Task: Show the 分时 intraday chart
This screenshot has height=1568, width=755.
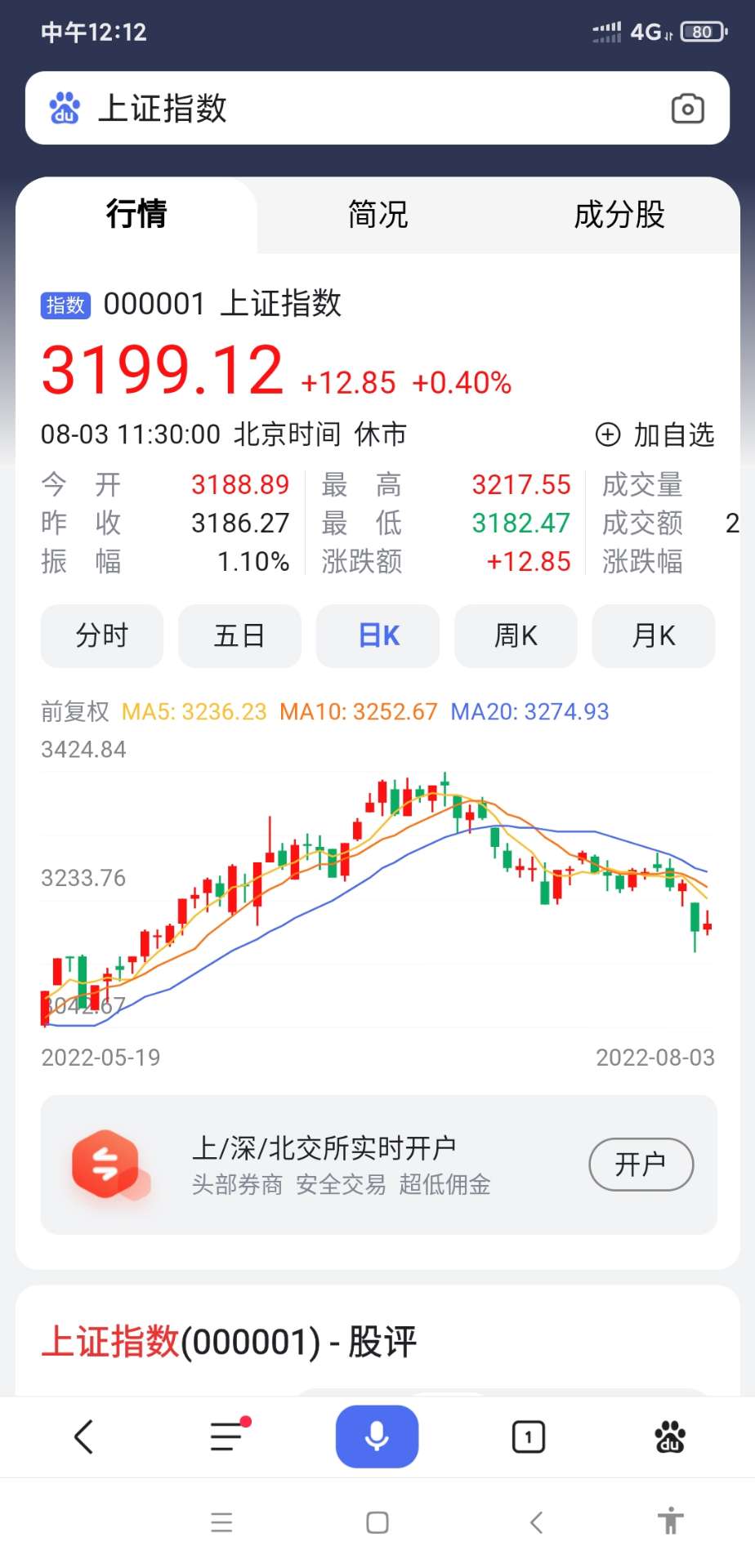Action: click(102, 635)
